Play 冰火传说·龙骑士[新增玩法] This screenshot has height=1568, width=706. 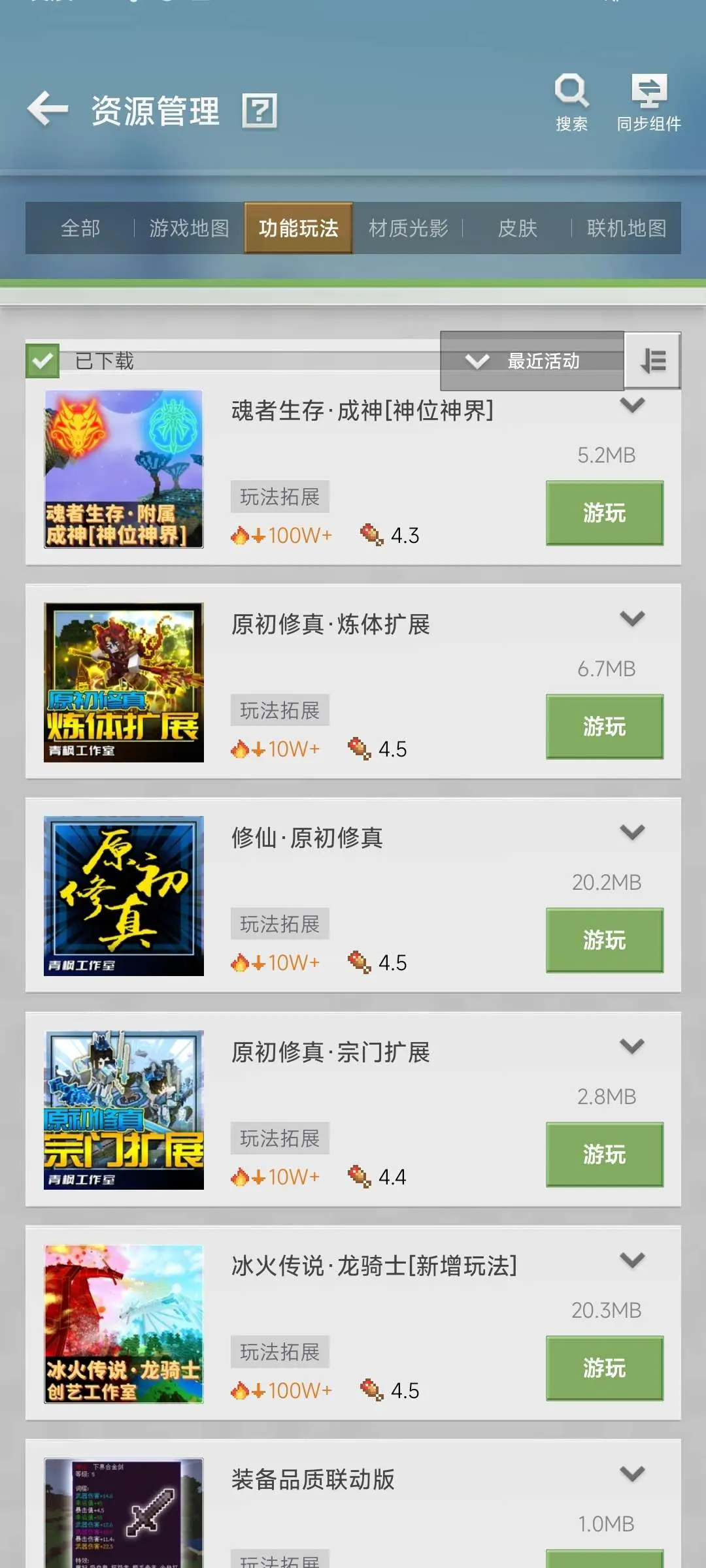click(605, 1368)
